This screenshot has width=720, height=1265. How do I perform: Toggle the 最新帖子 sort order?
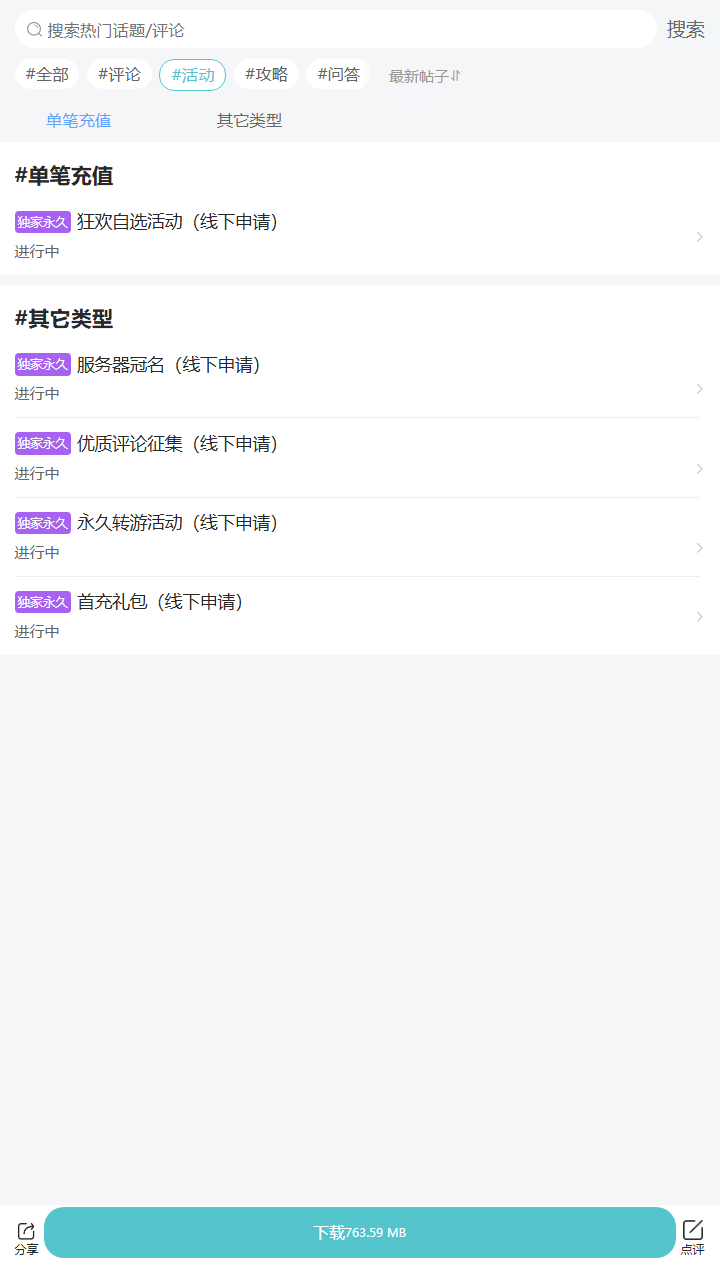coord(424,76)
